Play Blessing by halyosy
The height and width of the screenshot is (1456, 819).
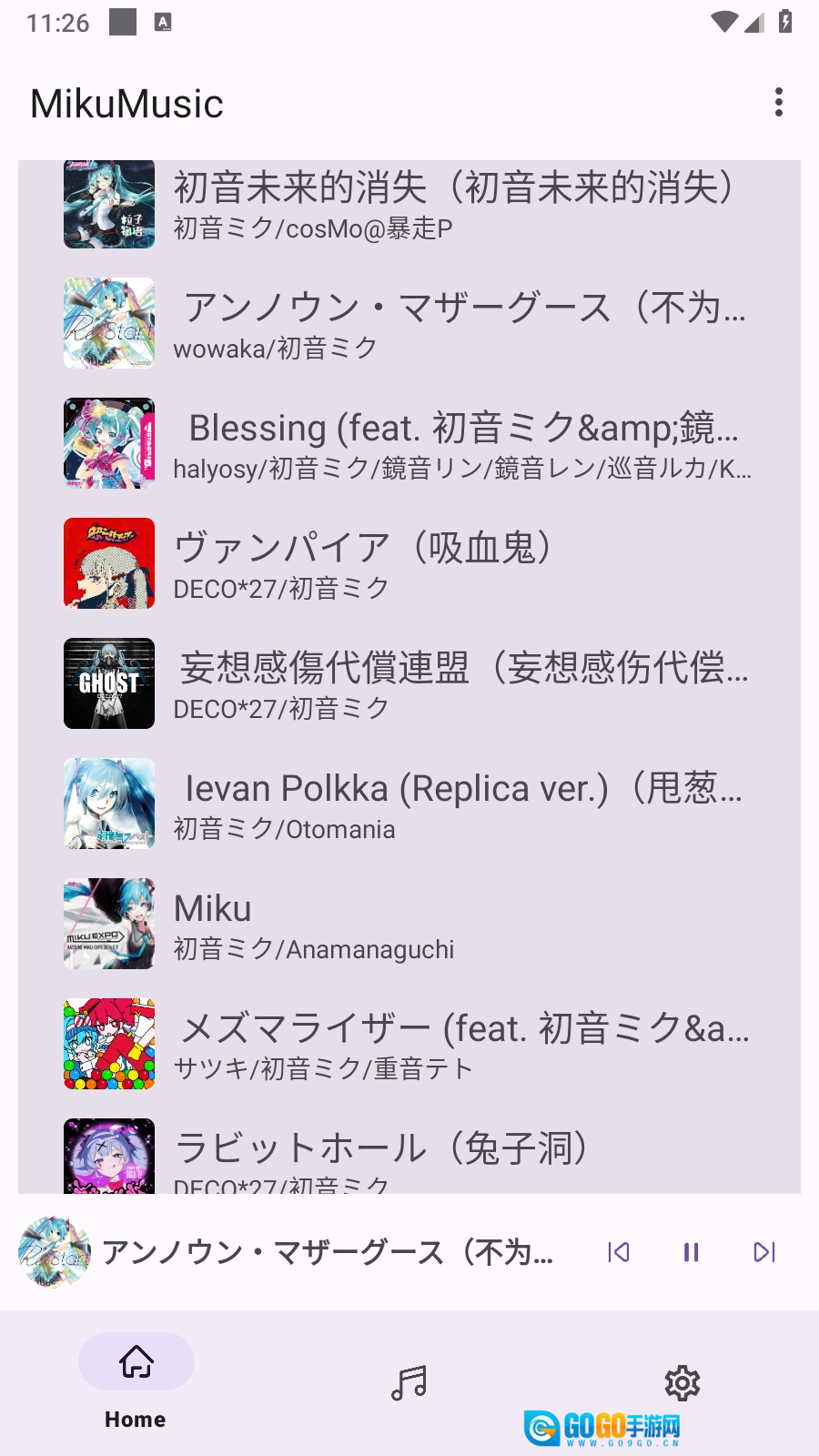point(409,444)
